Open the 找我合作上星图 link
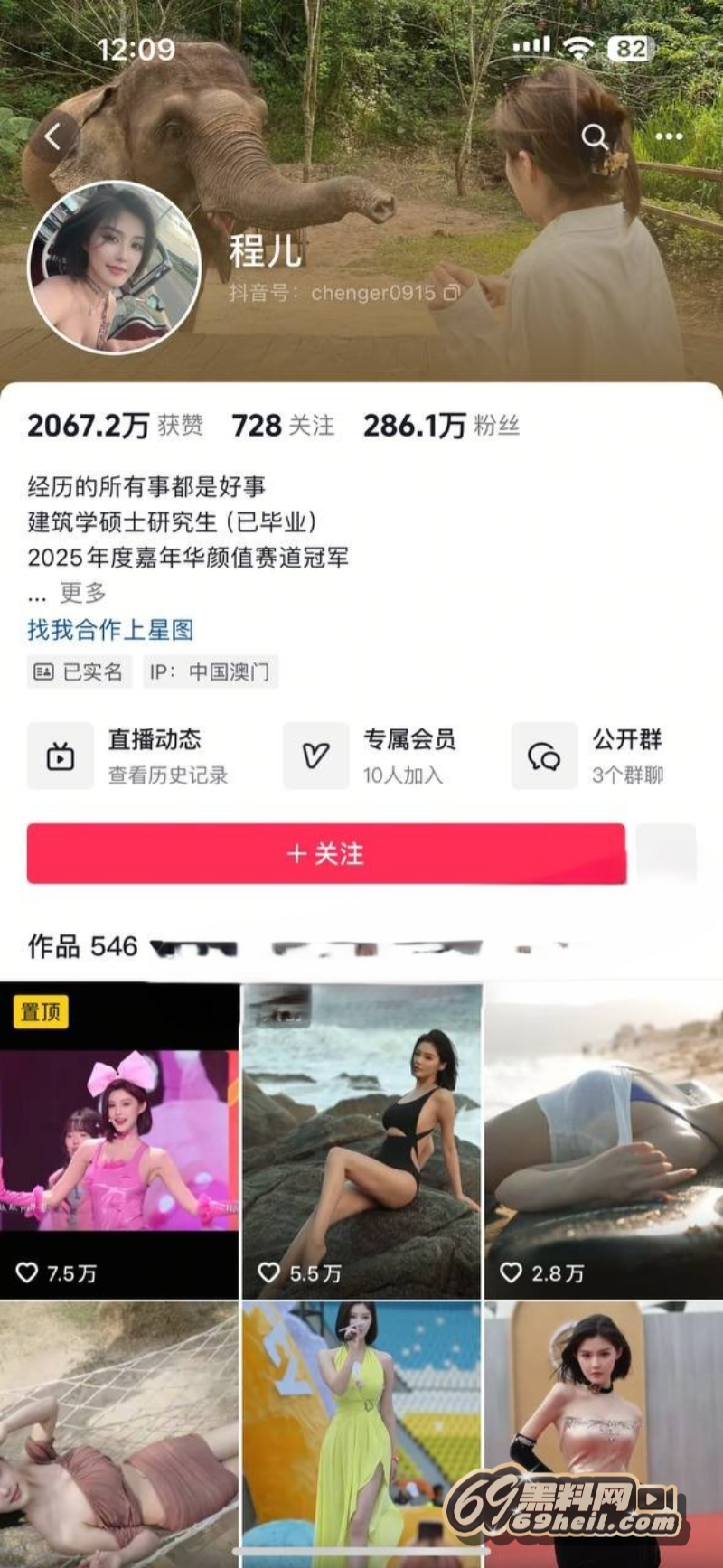 click(x=110, y=630)
